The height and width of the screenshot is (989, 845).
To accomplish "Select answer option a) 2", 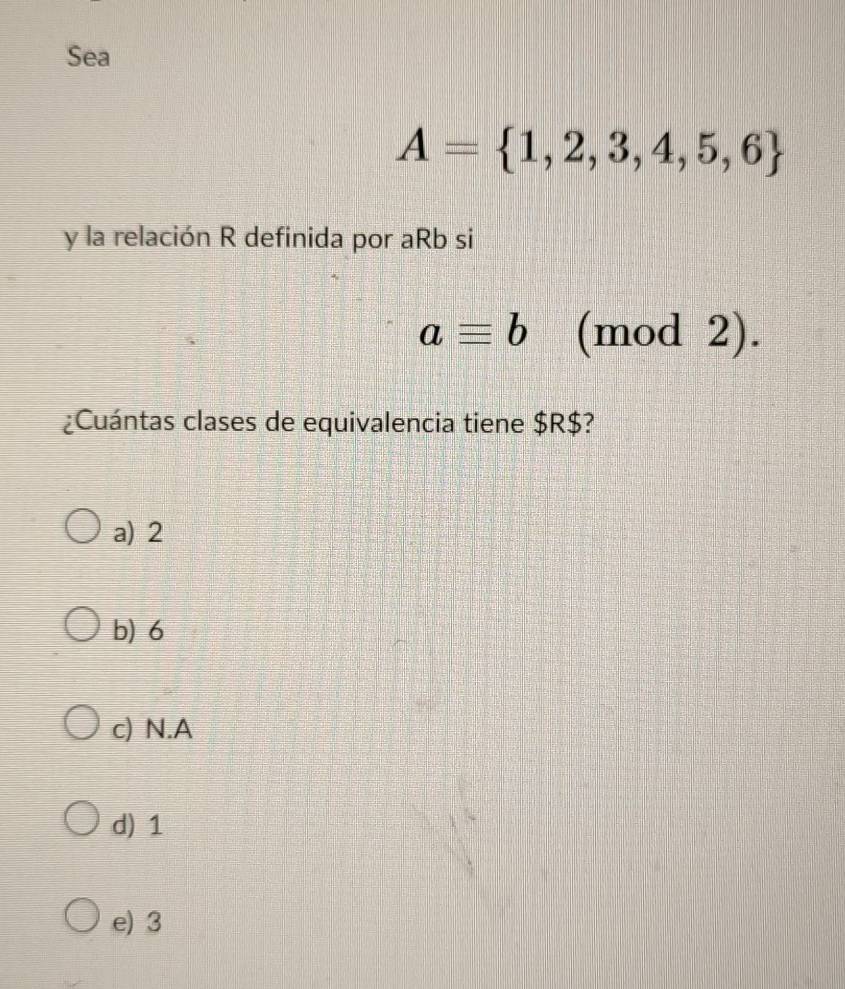I will click(x=84, y=530).
